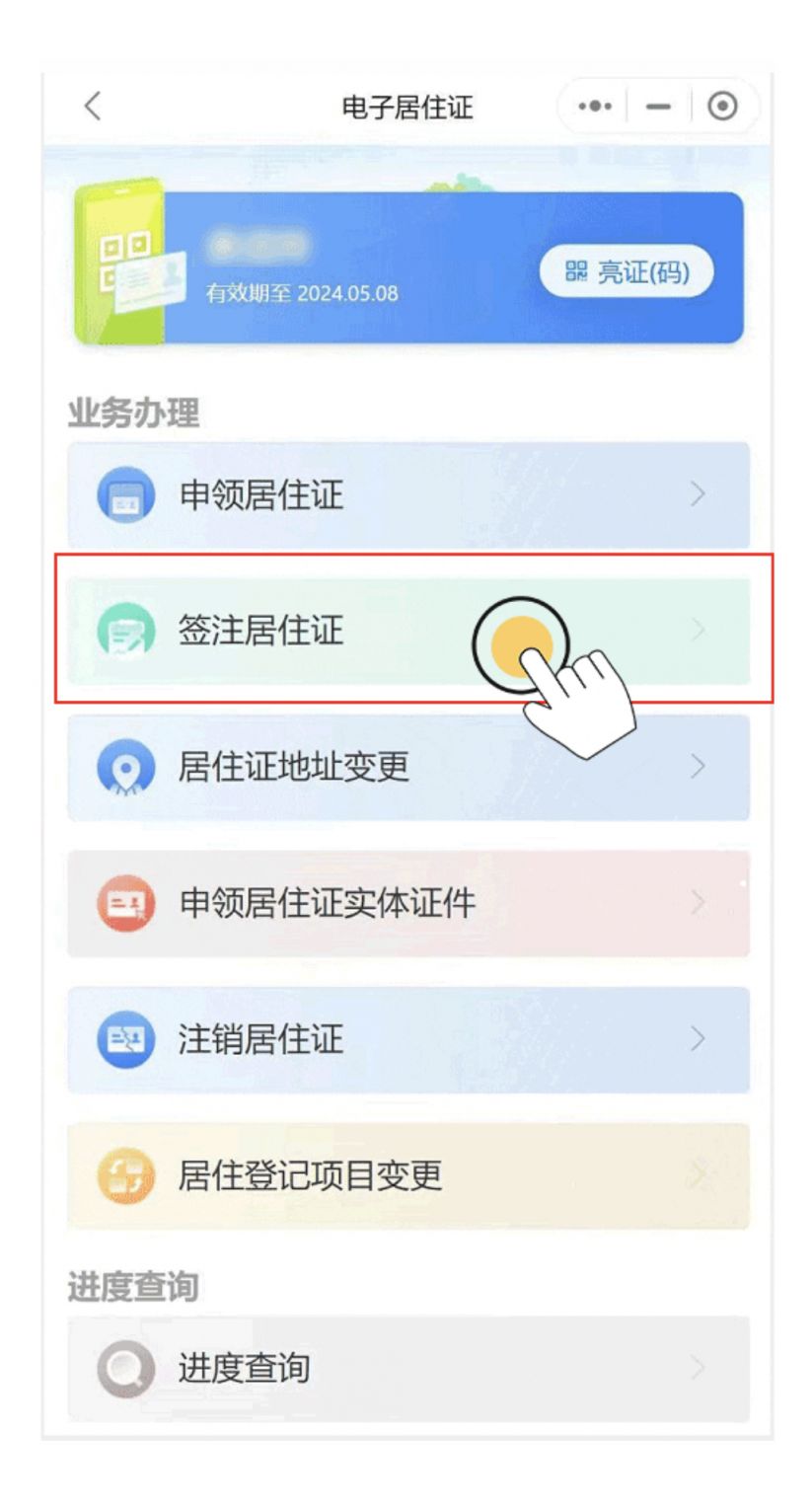Open 居住登记项目变更
The height and width of the screenshot is (1507, 812).
click(x=408, y=1175)
